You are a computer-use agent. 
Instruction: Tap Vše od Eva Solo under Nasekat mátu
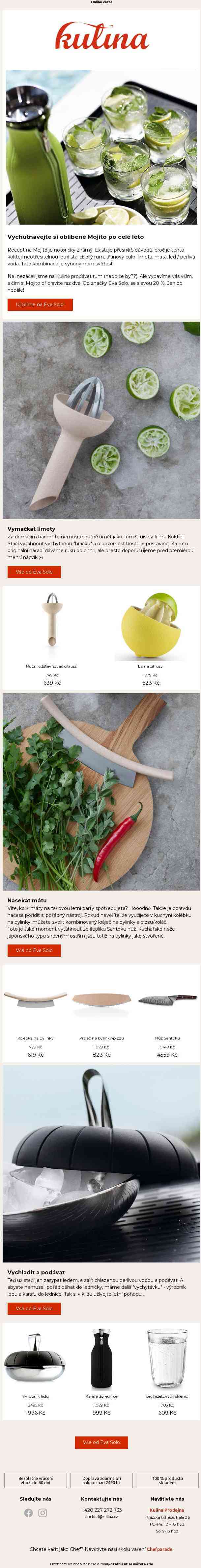coord(34,950)
